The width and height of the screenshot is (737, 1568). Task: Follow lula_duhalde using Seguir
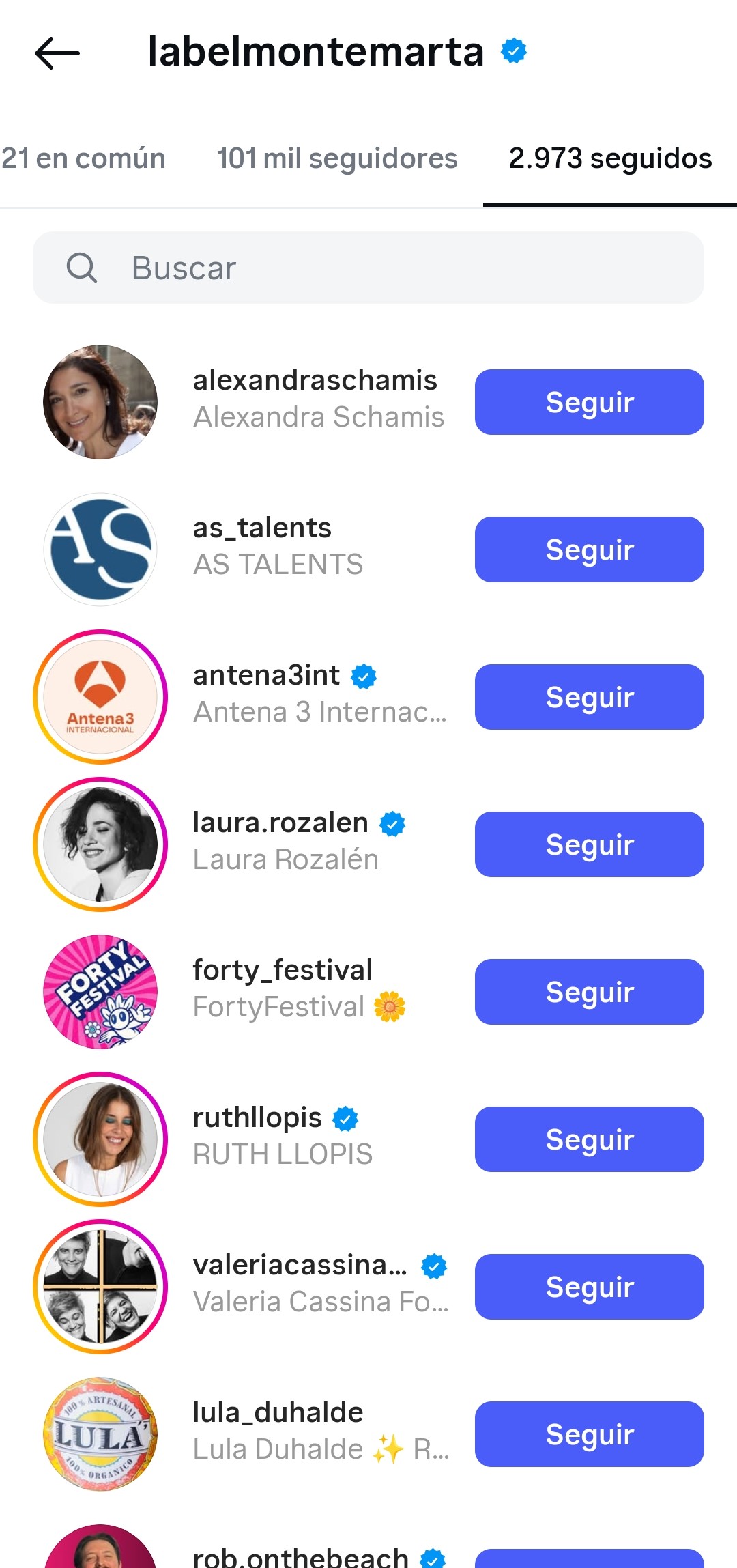coord(589,1434)
